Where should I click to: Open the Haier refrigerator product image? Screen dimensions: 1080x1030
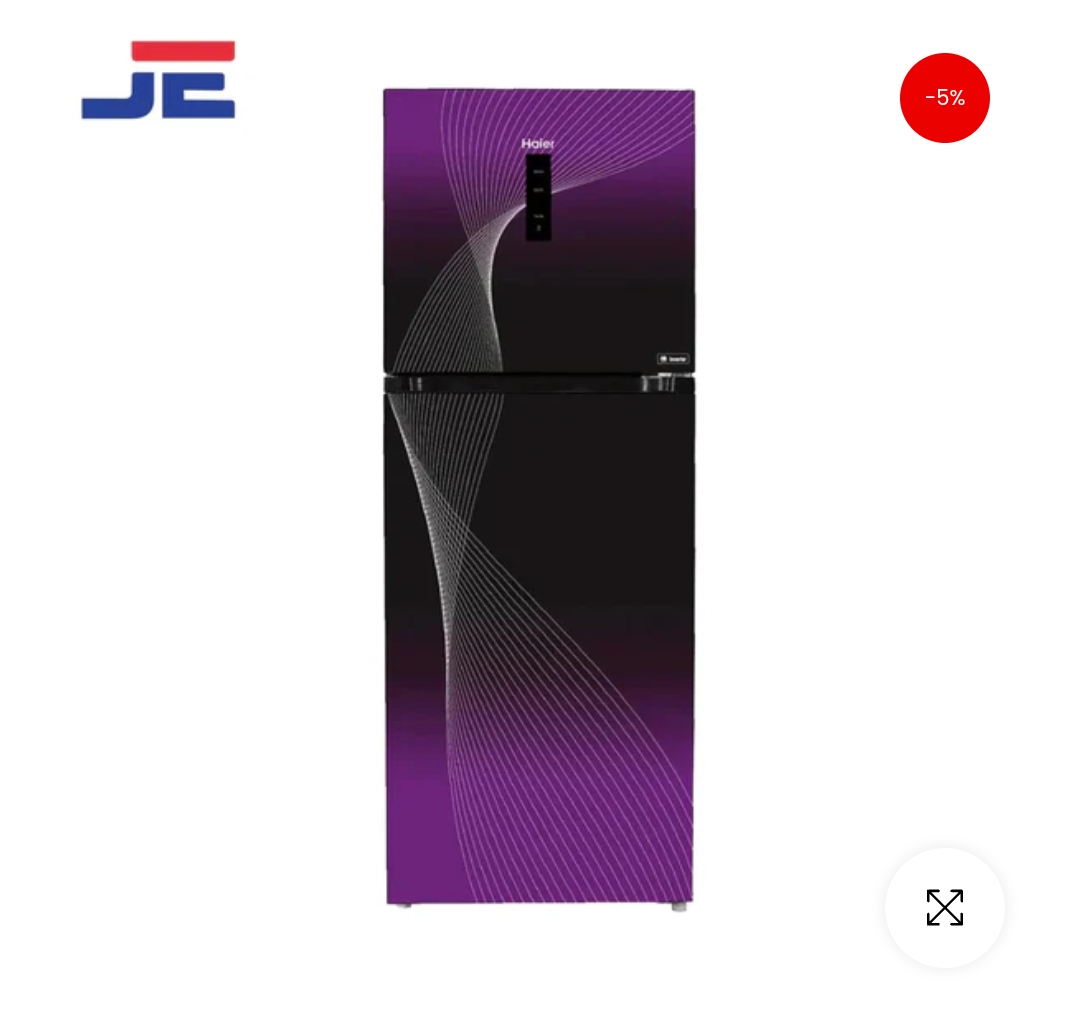539,497
